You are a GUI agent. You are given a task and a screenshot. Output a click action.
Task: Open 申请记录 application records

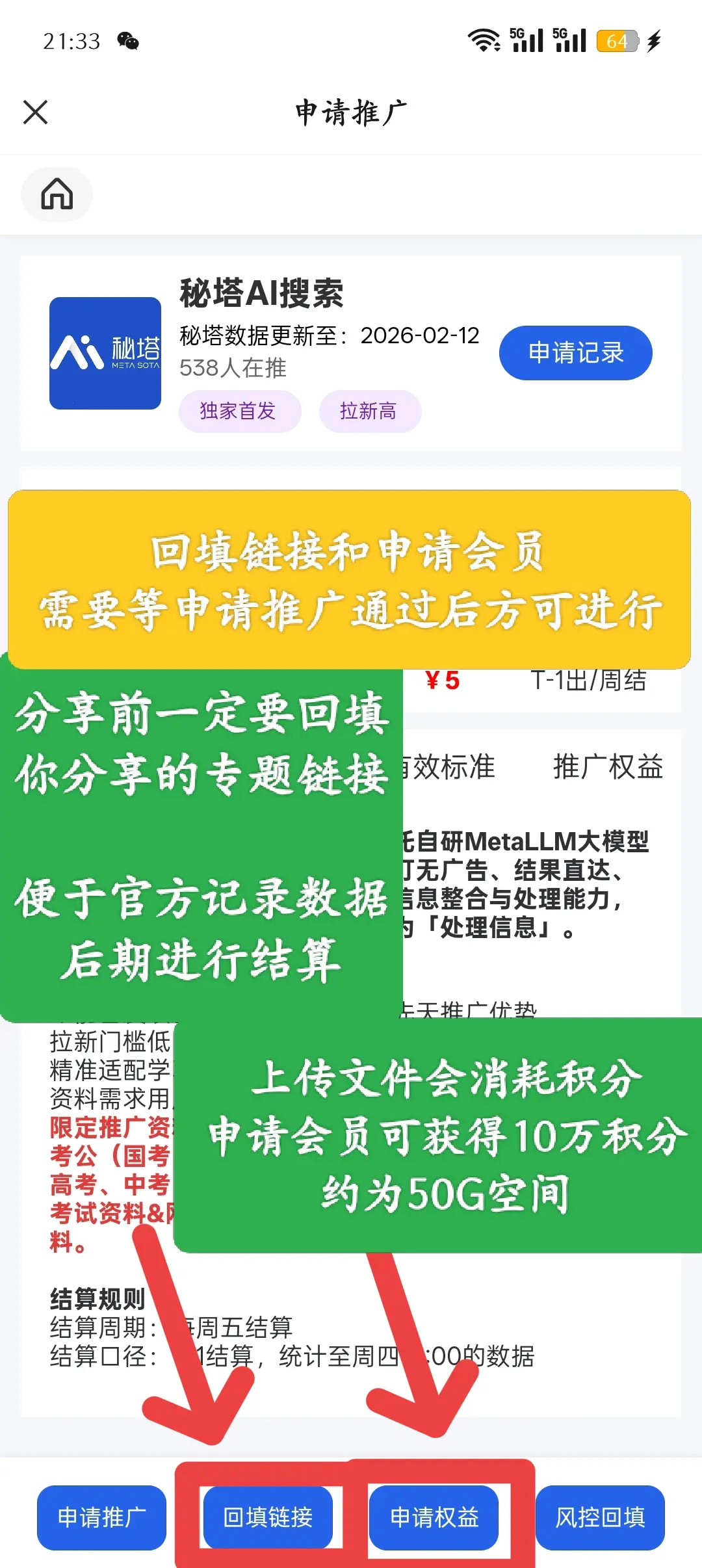(x=575, y=352)
